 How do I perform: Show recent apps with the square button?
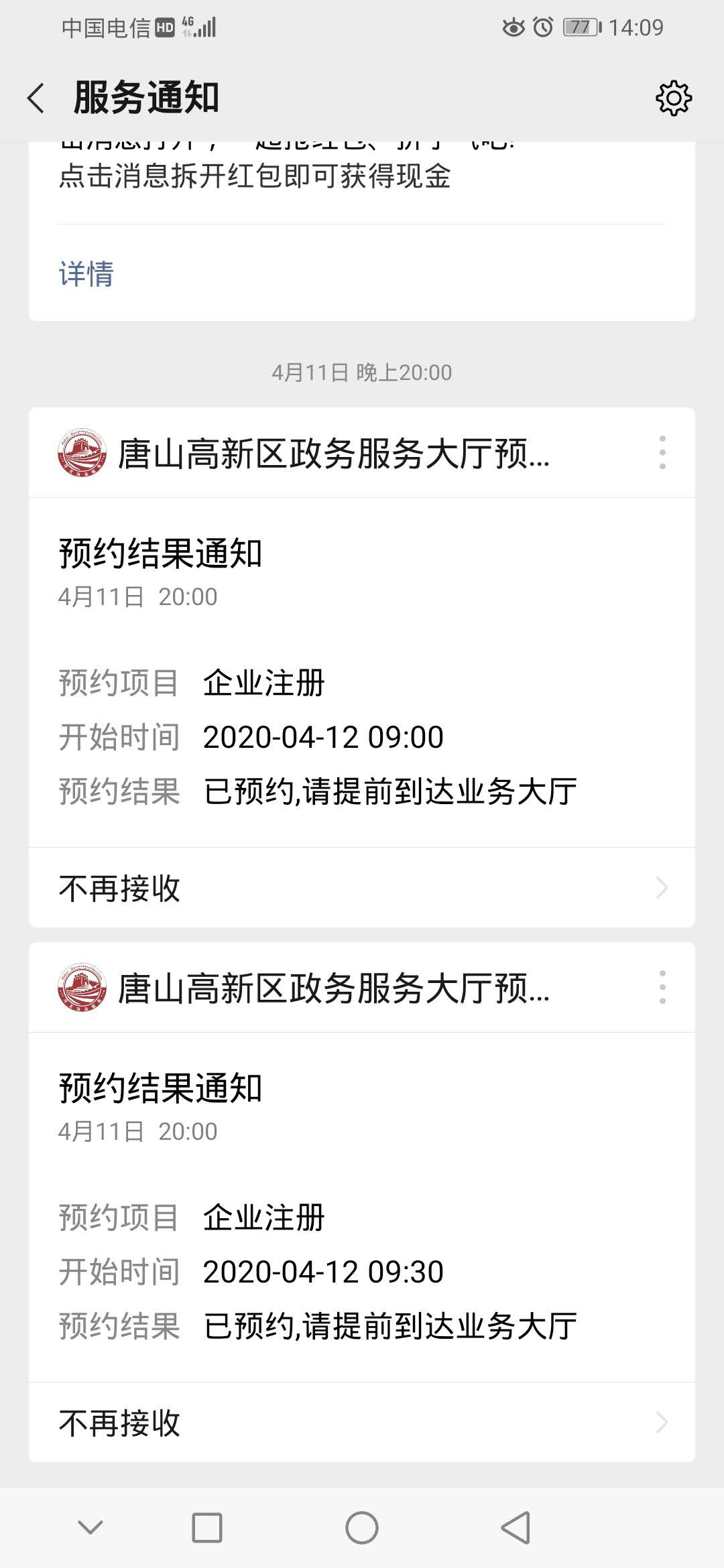207,1528
